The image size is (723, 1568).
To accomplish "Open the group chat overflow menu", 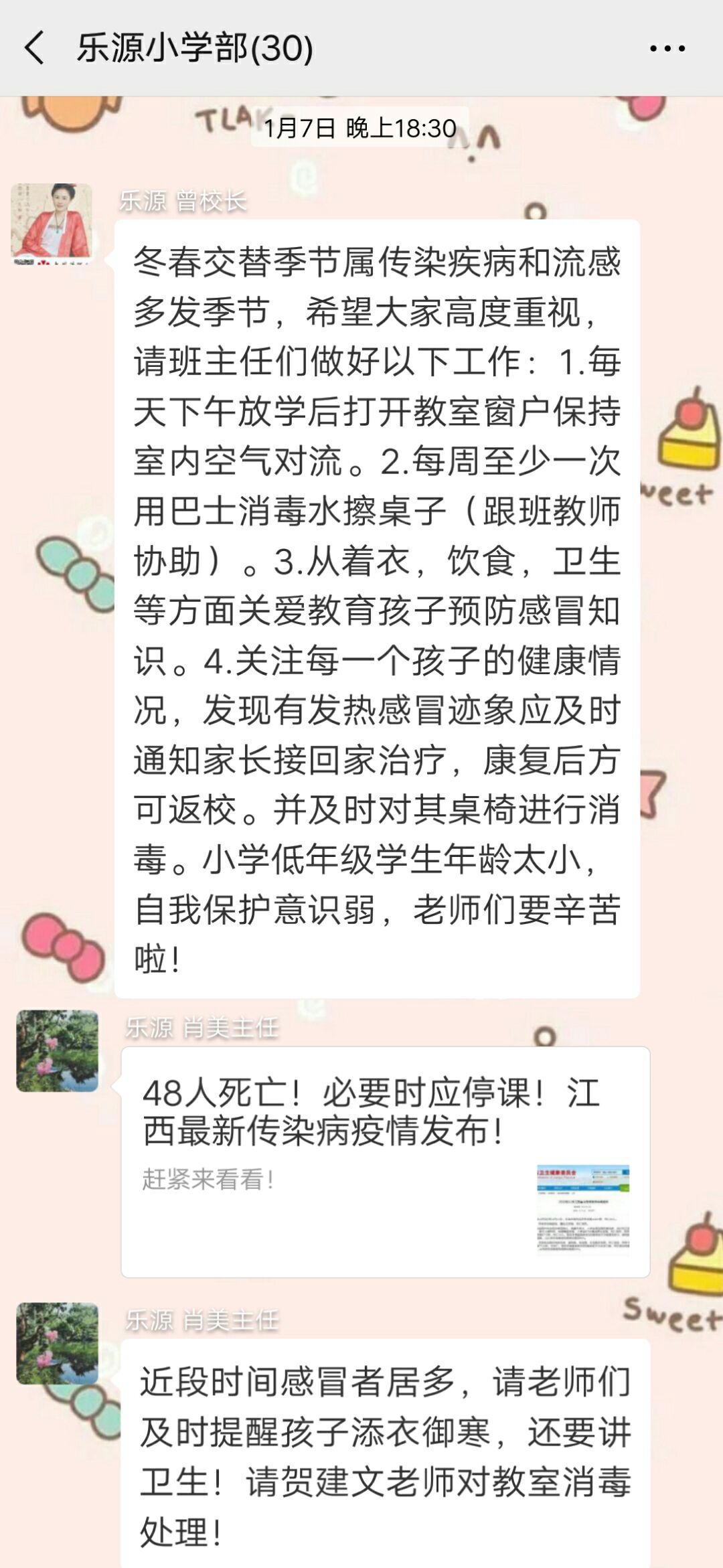I will tap(667, 48).
